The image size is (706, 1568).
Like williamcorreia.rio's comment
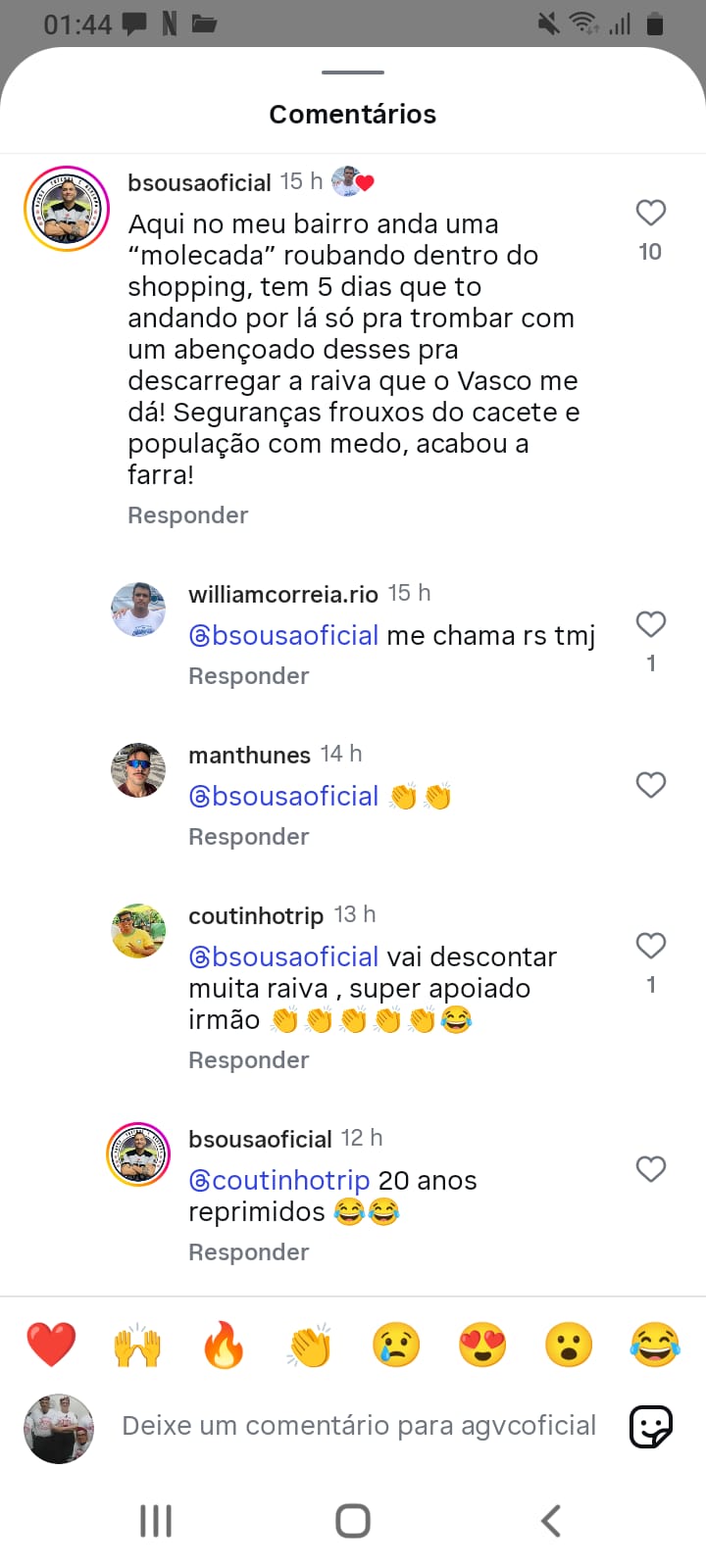tap(650, 624)
